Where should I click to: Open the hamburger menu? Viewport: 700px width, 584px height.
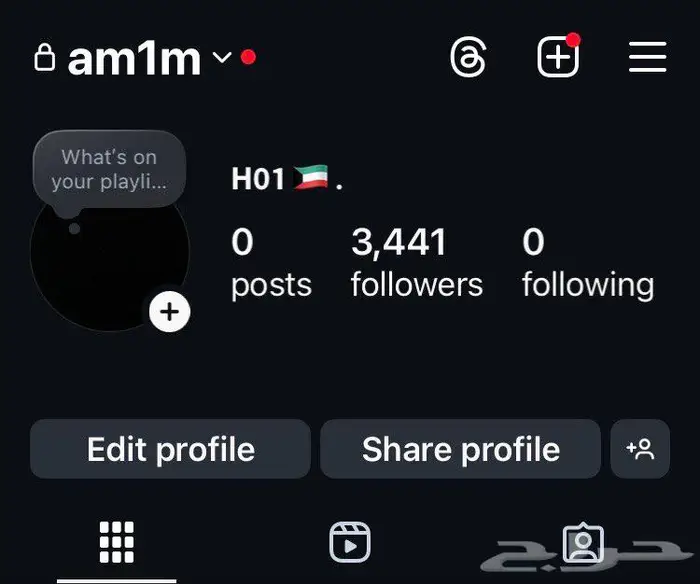647,58
